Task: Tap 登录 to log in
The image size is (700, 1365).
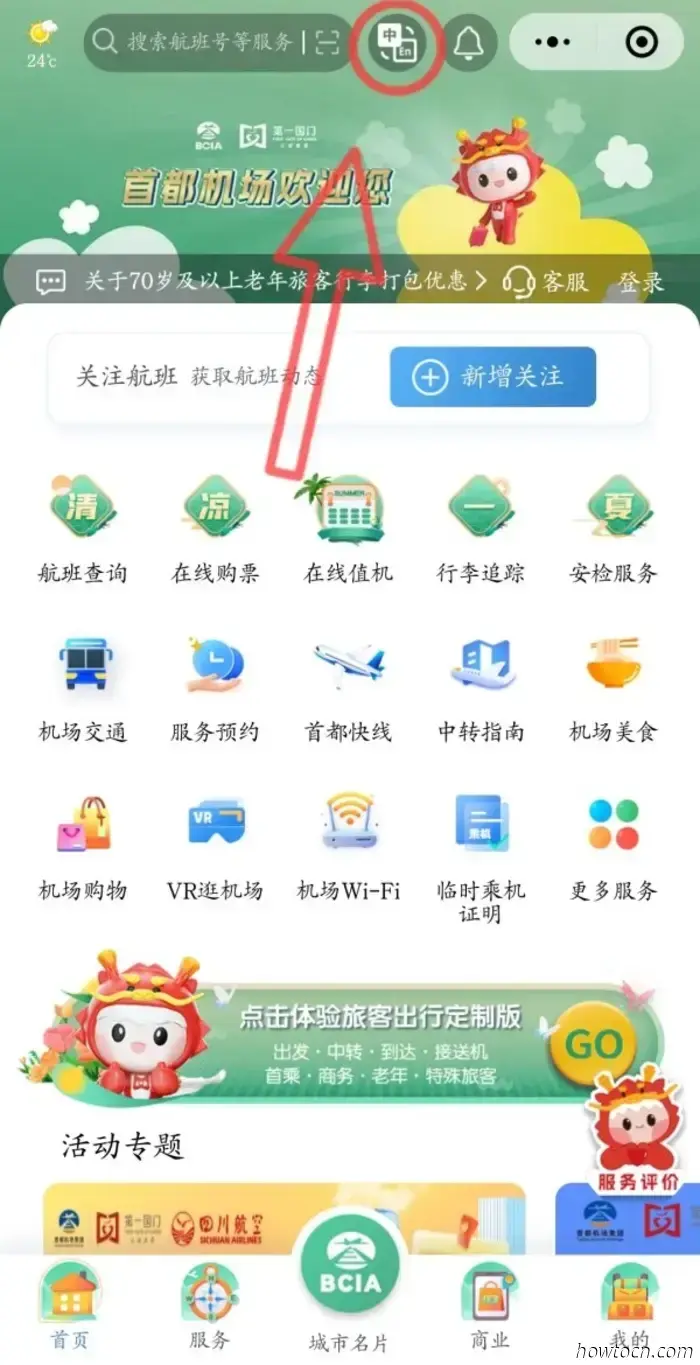Action: click(640, 282)
